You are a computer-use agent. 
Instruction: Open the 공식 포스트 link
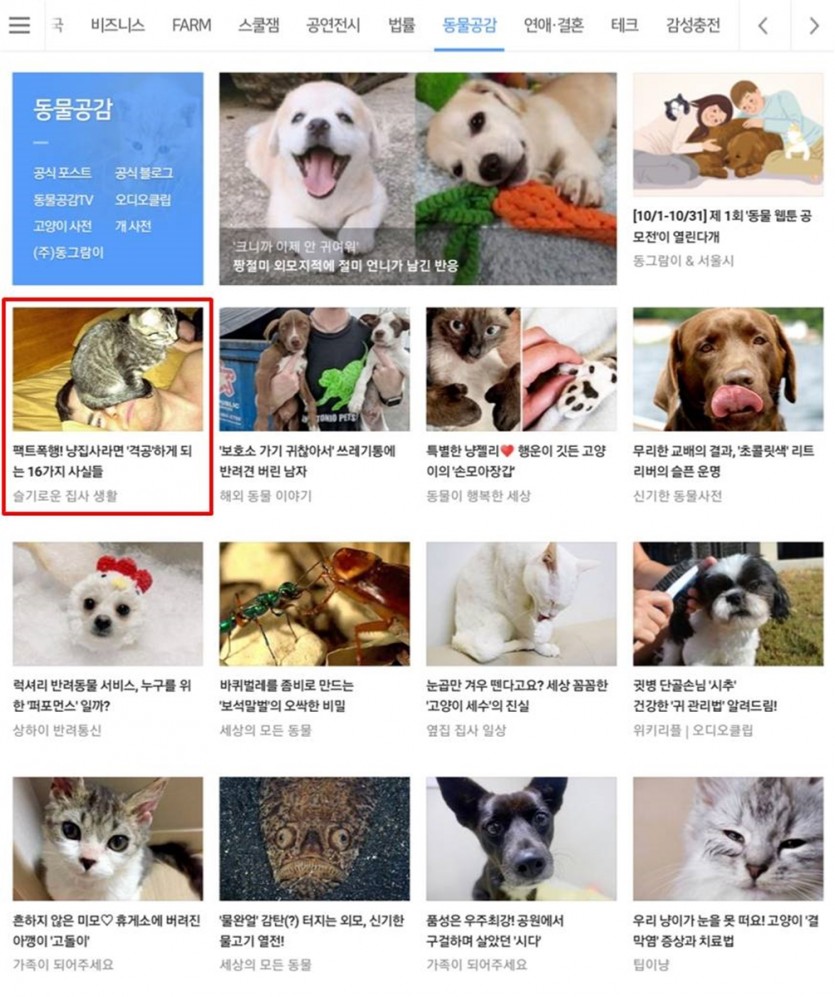(x=60, y=173)
